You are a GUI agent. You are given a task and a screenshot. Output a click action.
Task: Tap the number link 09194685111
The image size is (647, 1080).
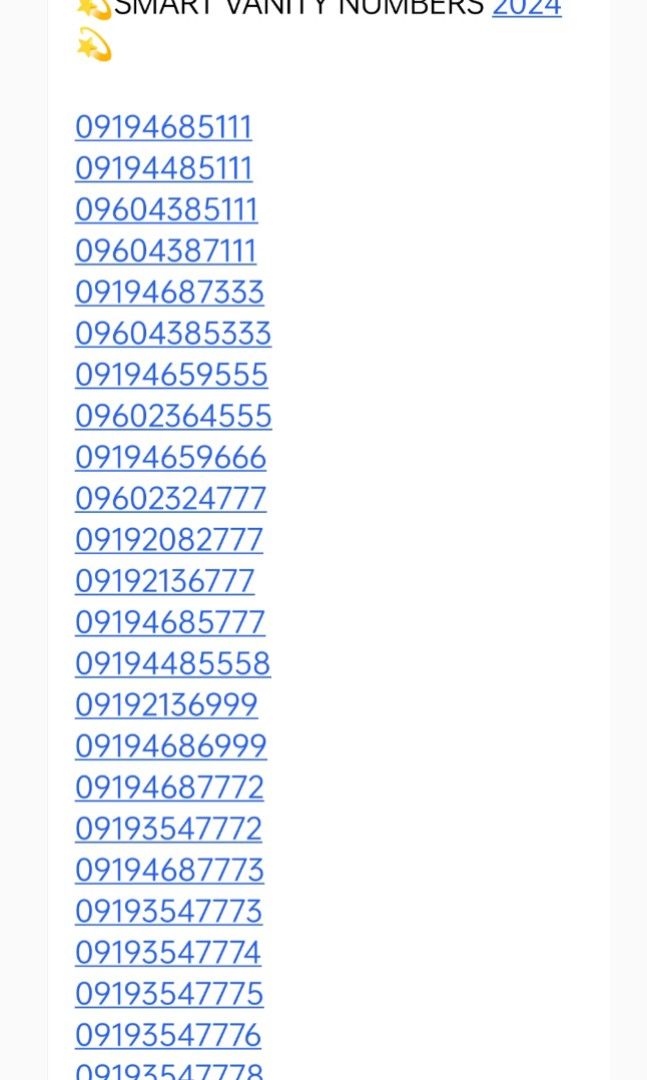163,128
